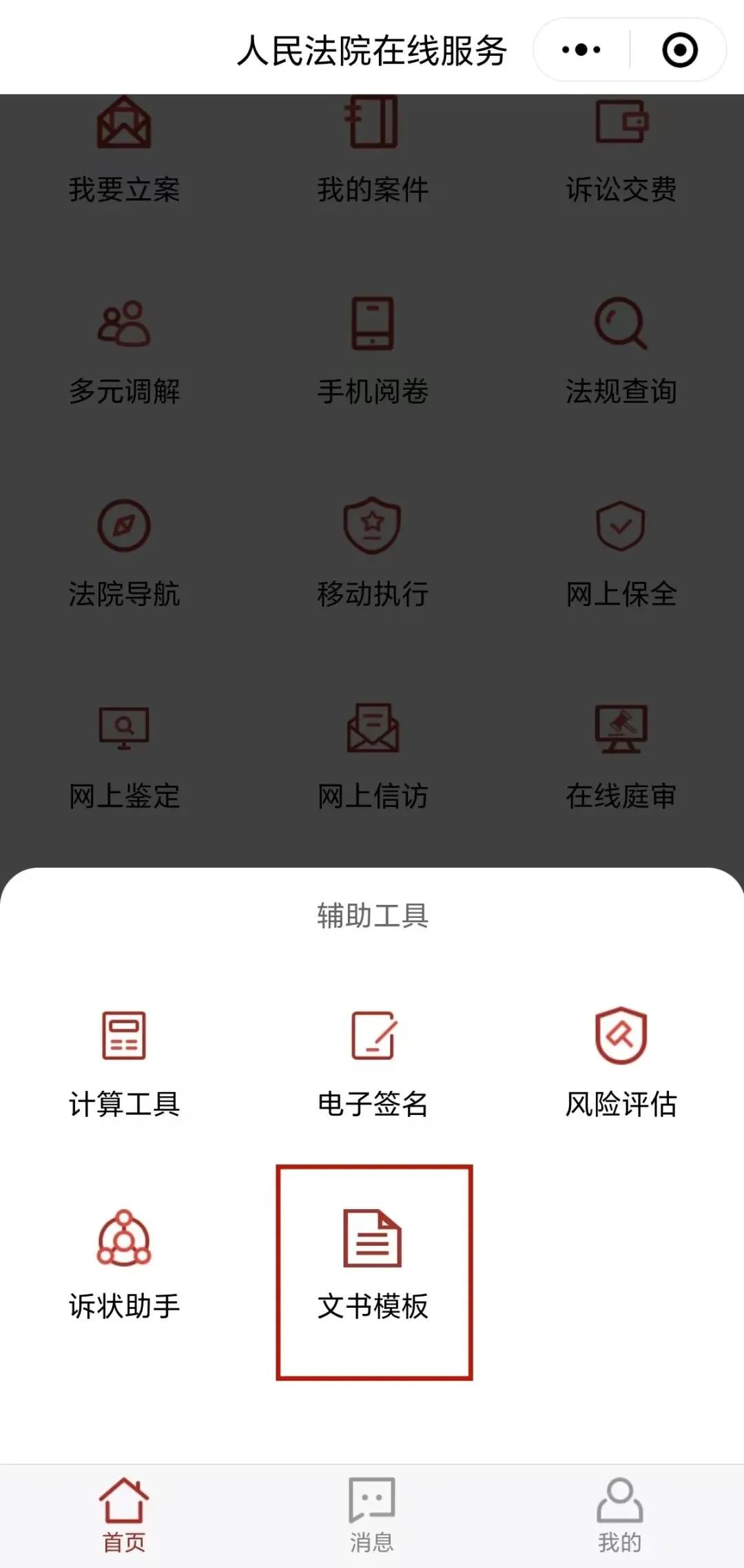
Task: Launch 诉状助手 complaint assistant
Action: (124, 1266)
